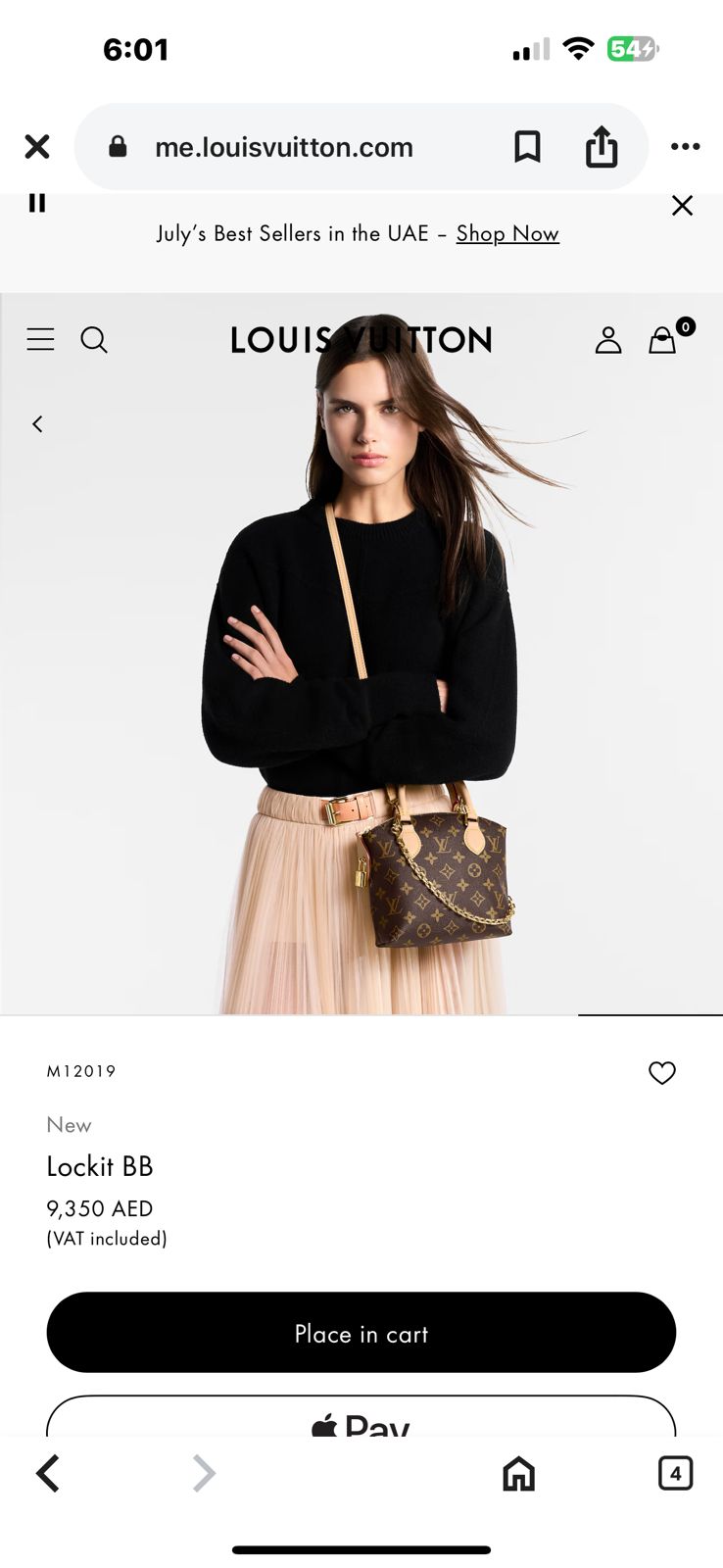
Task: Open the browser's overflow menu
Action: click(x=685, y=147)
